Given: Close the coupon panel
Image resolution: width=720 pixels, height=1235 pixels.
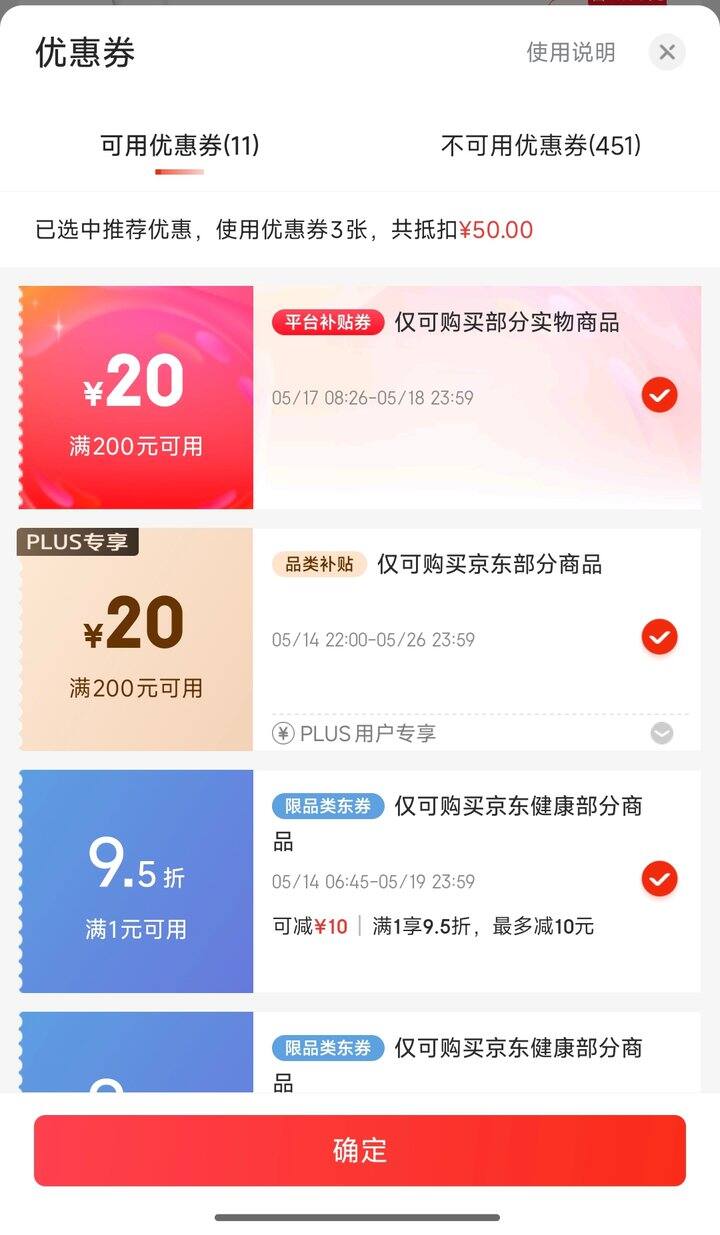Looking at the screenshot, I should coord(667,52).
